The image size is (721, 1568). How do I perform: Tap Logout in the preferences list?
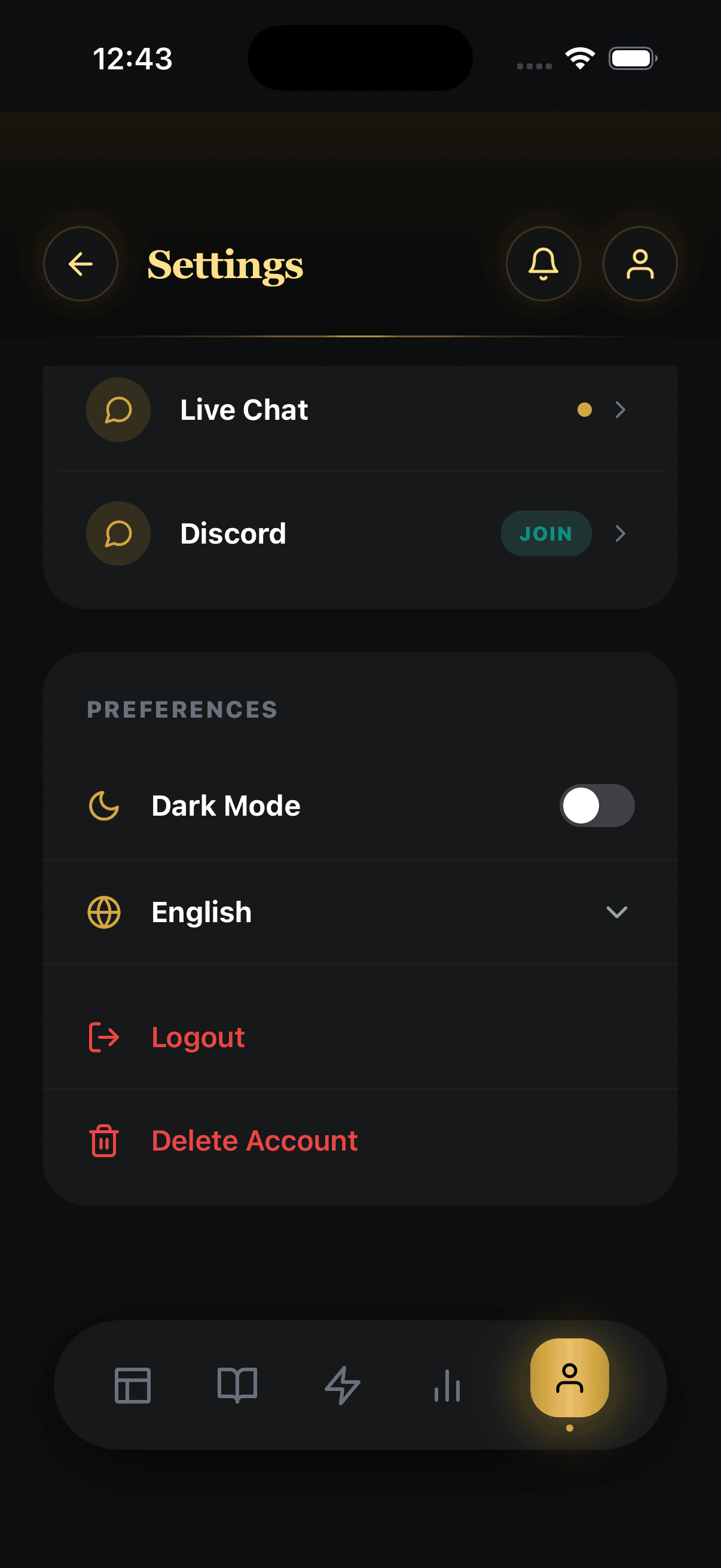point(197,1036)
